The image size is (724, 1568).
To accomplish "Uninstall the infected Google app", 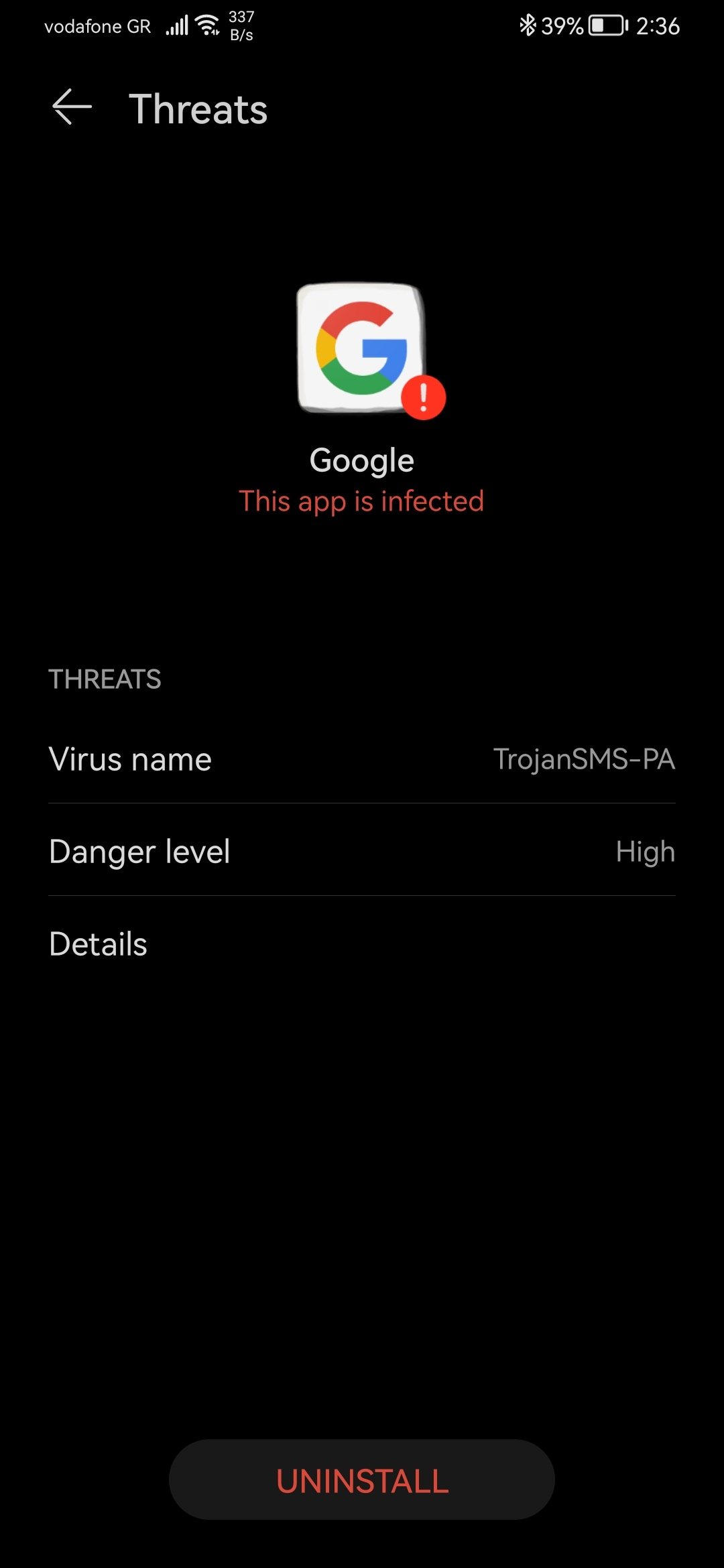I will [362, 1481].
